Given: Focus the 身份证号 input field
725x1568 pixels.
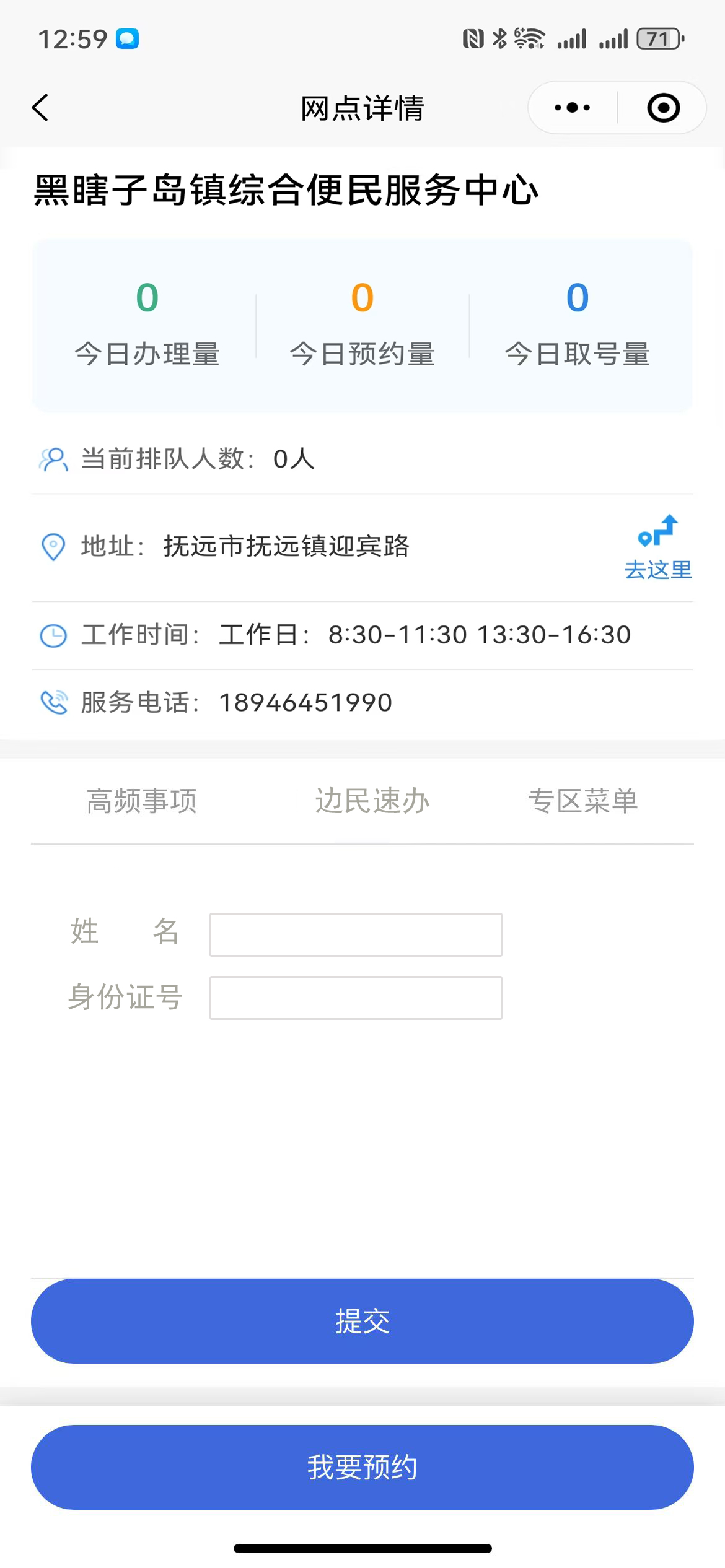Looking at the screenshot, I should (356, 998).
